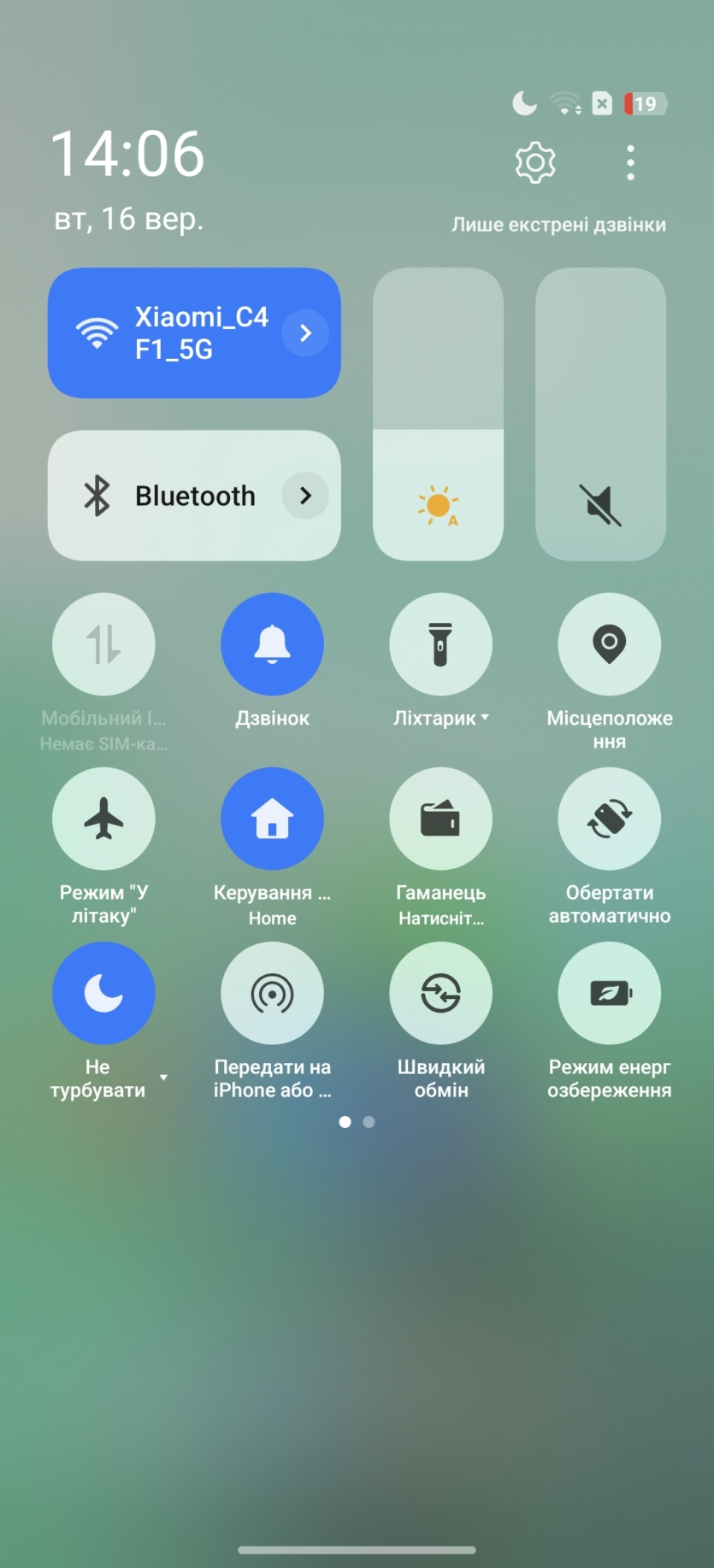714x1568 pixels.
Task: Open the Гаманець wallet tile
Action: [x=440, y=819]
